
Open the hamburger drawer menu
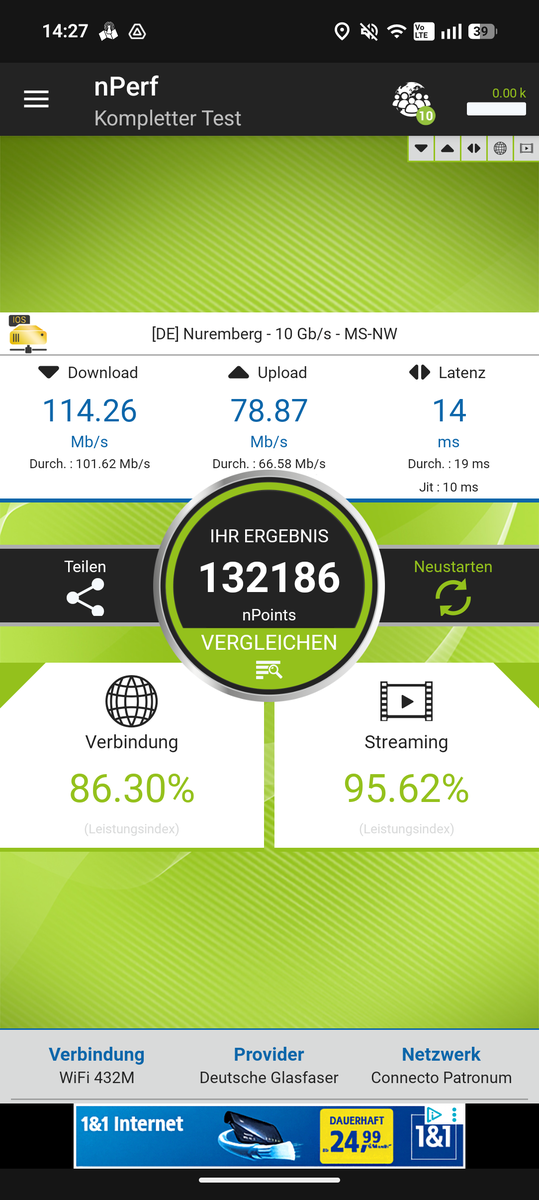(x=36, y=99)
